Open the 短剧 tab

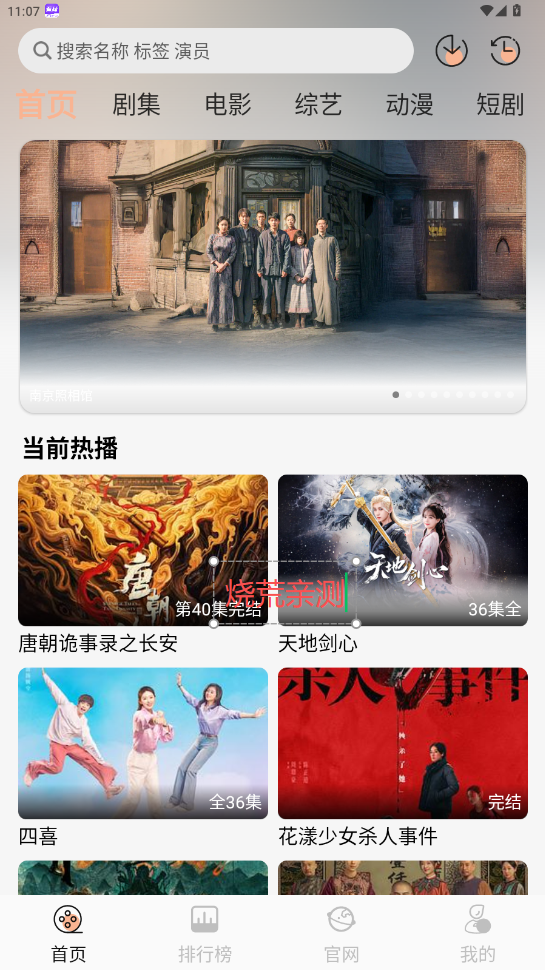[x=500, y=105]
